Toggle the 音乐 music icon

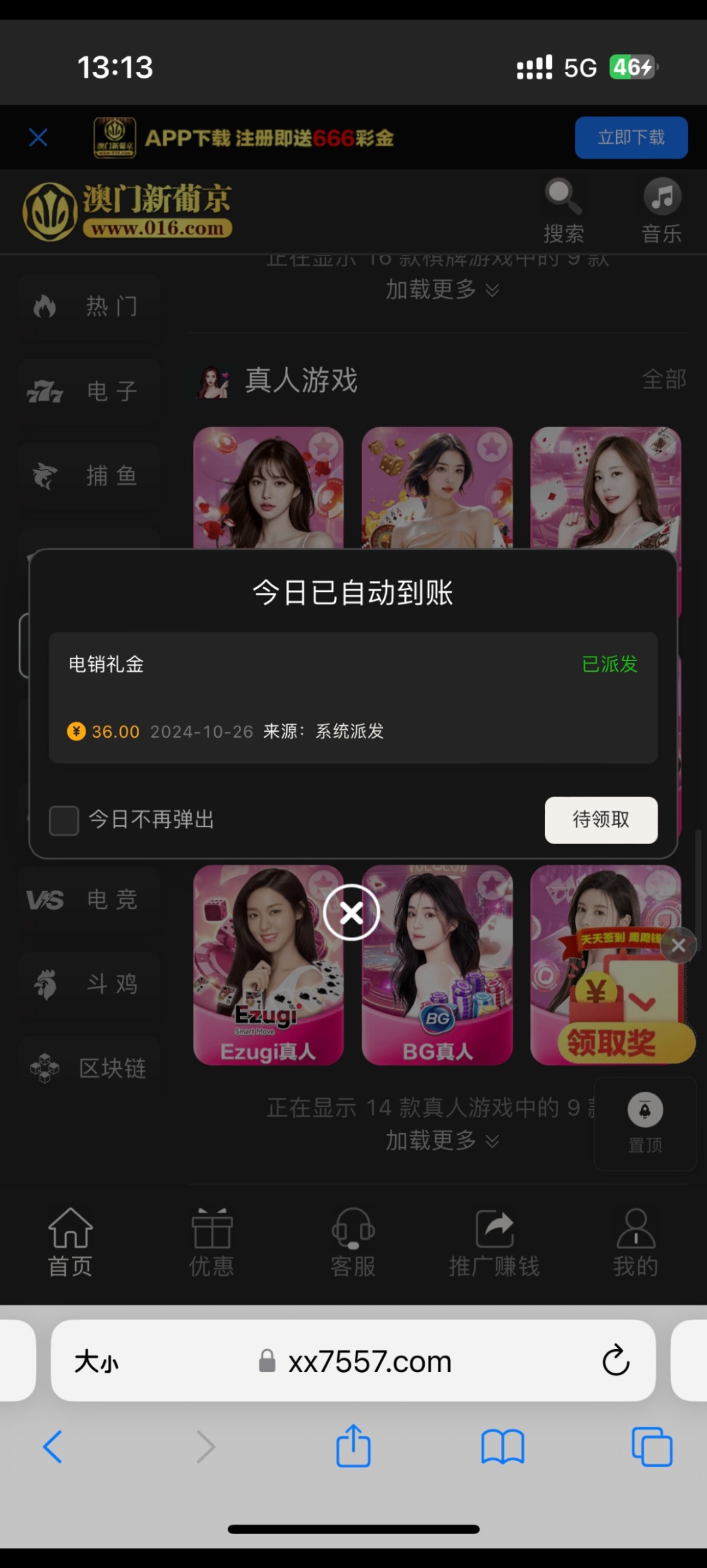661,211
